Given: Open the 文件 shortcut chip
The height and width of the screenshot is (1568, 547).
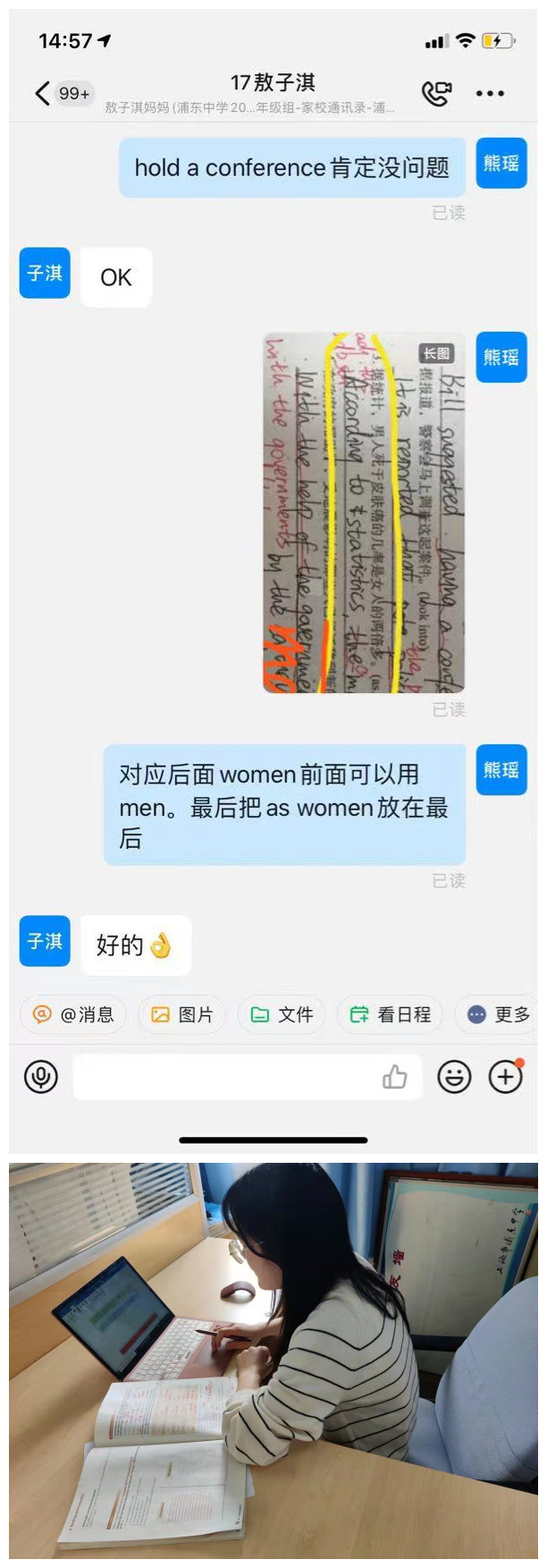Looking at the screenshot, I should (x=282, y=1014).
